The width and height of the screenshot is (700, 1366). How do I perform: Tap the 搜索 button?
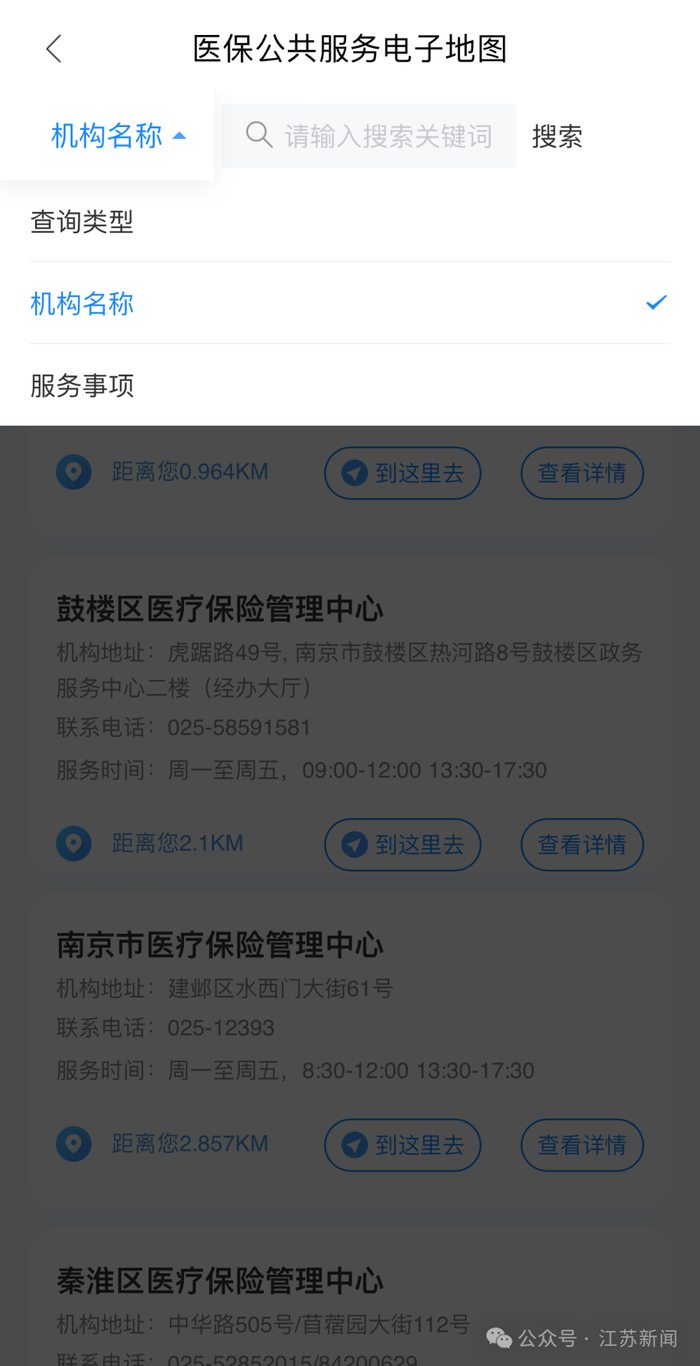tap(557, 137)
